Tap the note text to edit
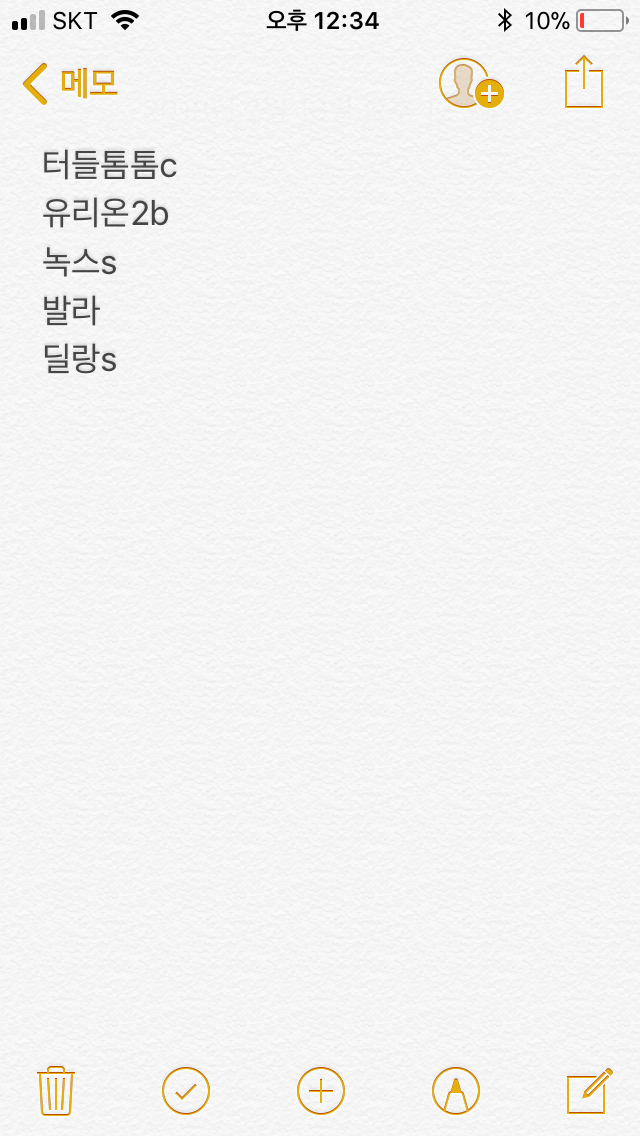The width and height of the screenshot is (640, 1136). tap(110, 262)
